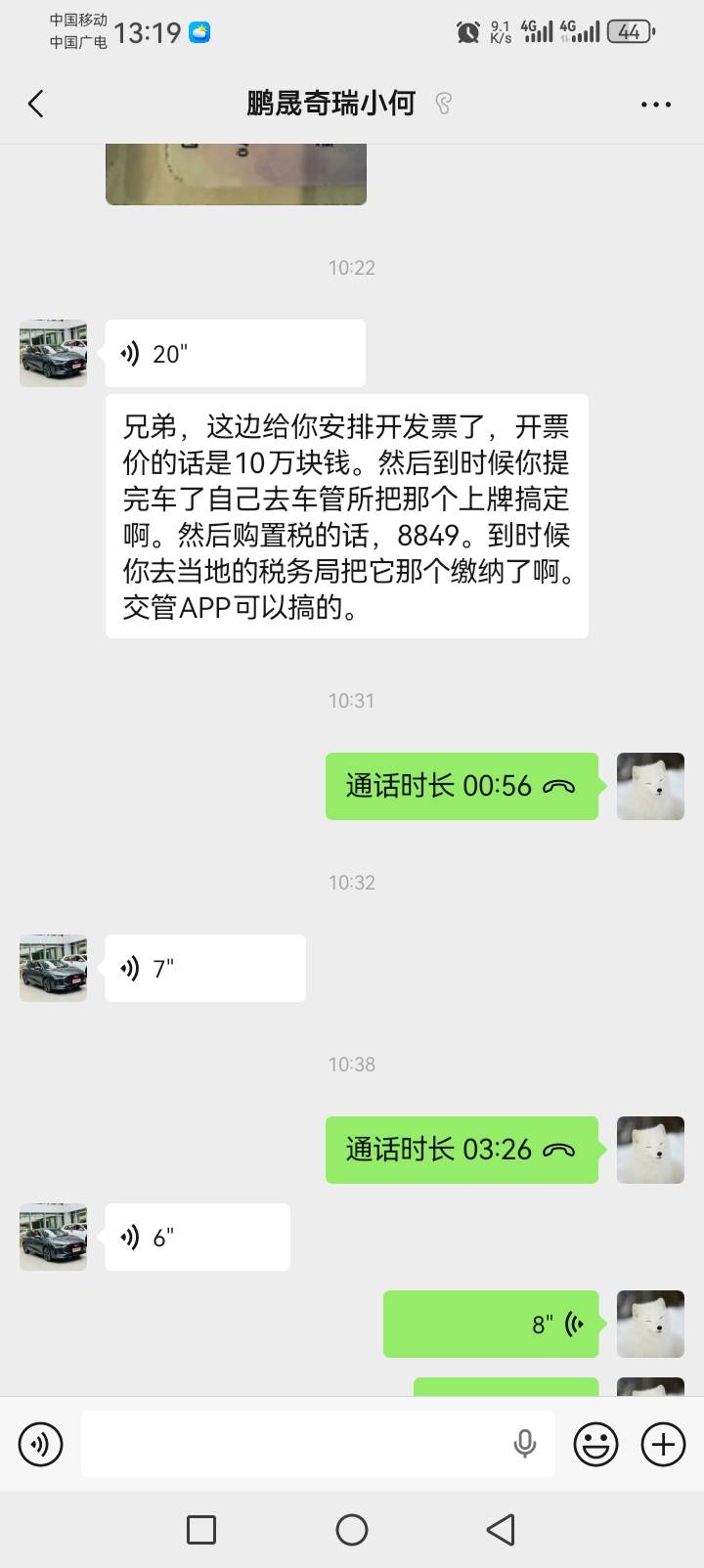Viewport: 704px width, 1568px height.
Task: Open the image thumbnail at top
Action: [x=236, y=174]
